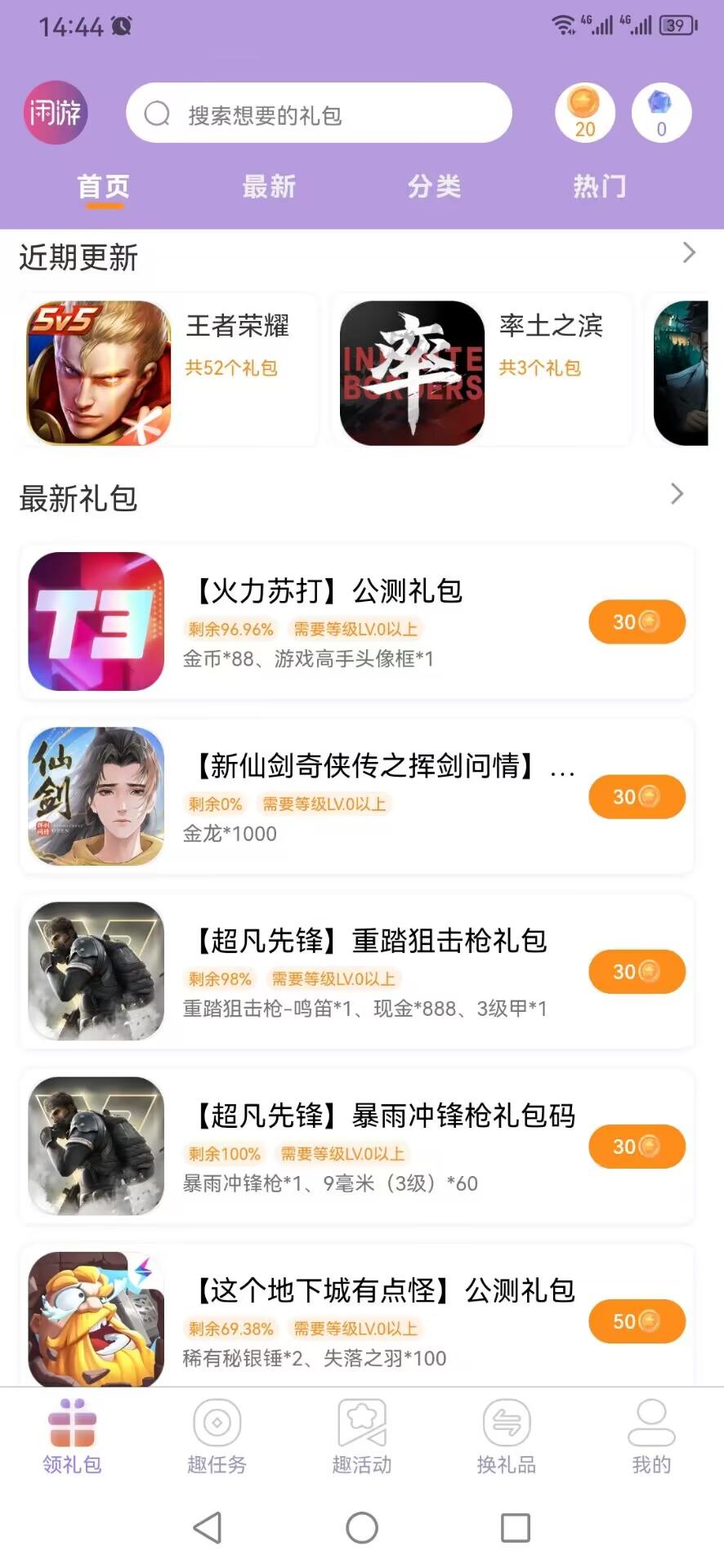Expand the 最新礼包 section arrow
The width and height of the screenshot is (724, 1568).
677,494
